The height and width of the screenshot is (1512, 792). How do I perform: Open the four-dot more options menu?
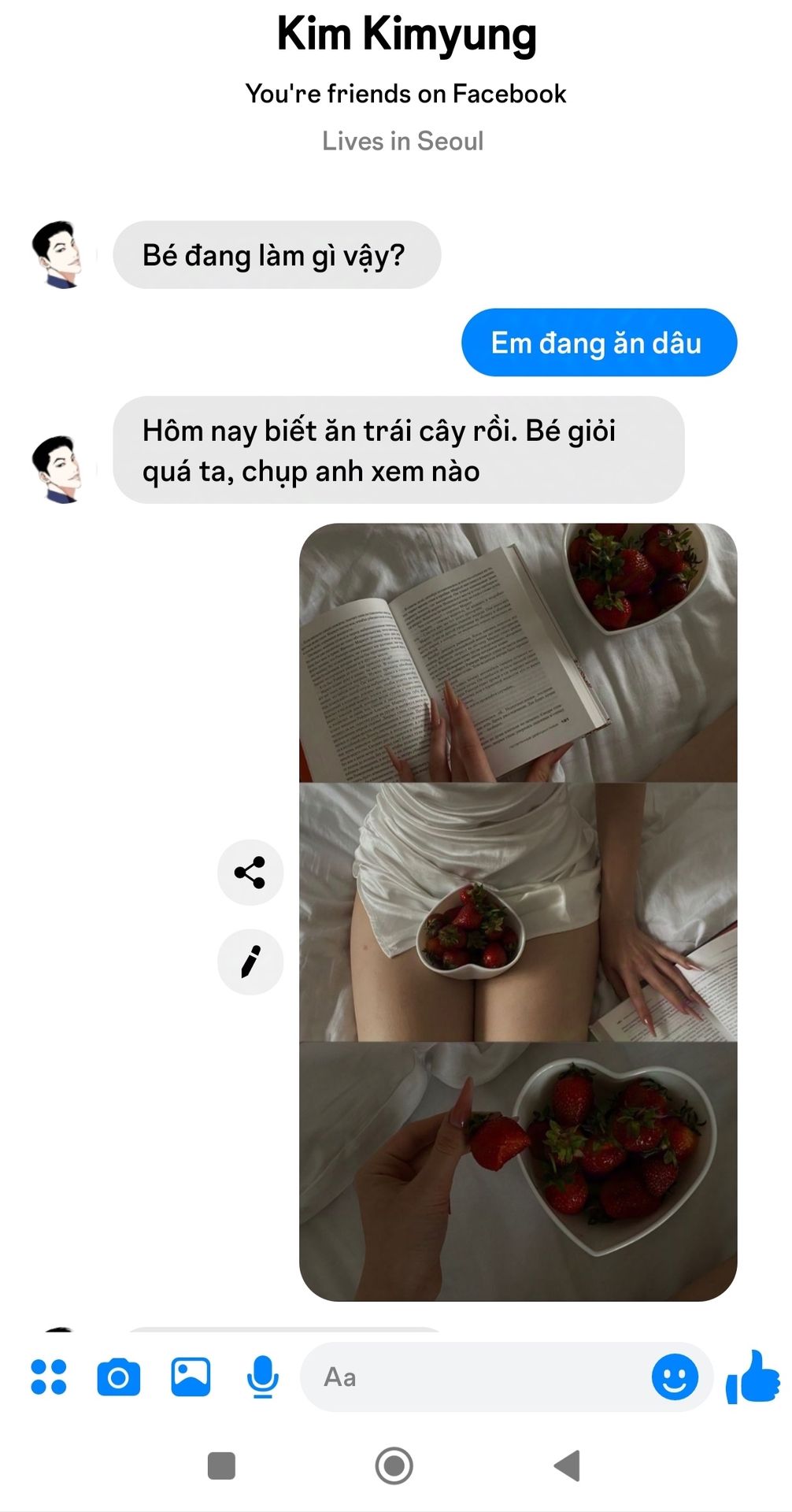tap(49, 1377)
